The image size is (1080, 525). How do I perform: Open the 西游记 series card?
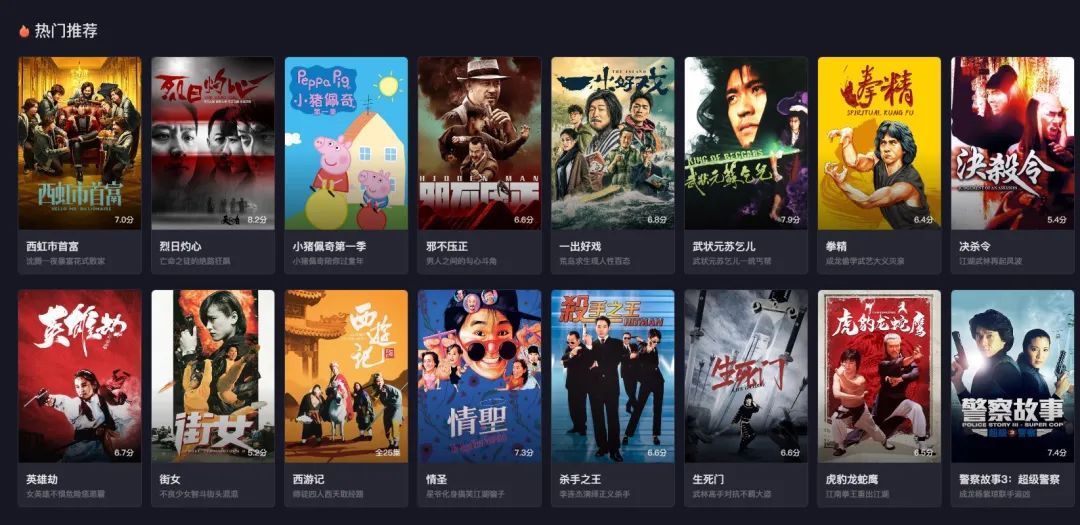tap(346, 376)
